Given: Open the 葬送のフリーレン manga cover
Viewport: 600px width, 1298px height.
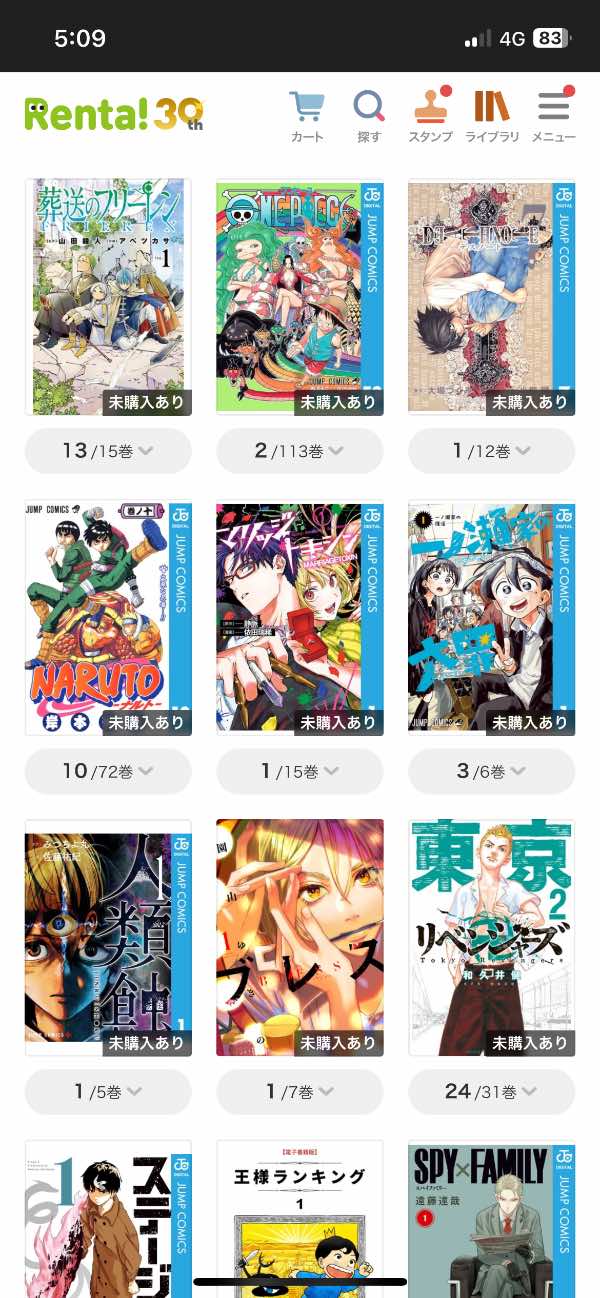Looking at the screenshot, I should coord(108,296).
